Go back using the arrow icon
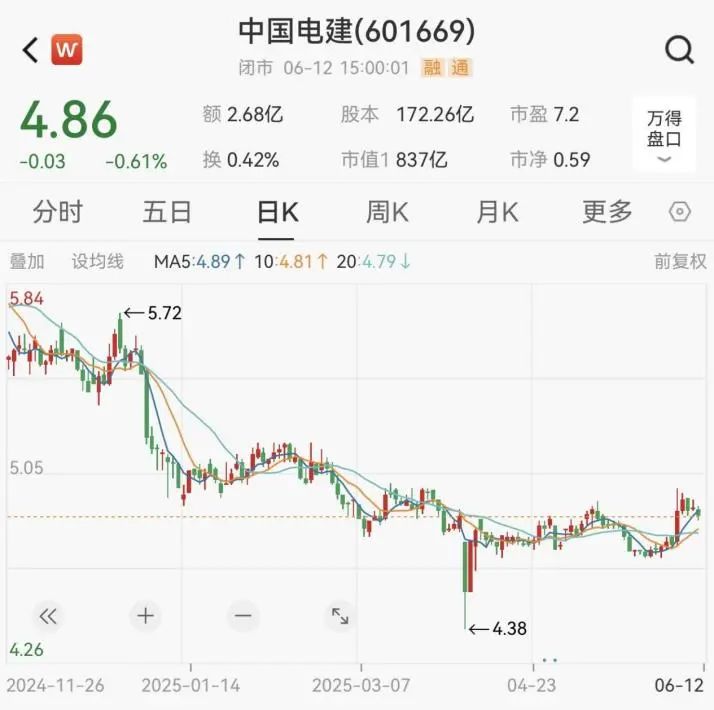The width and height of the screenshot is (714, 710). pyautogui.click(x=30, y=49)
